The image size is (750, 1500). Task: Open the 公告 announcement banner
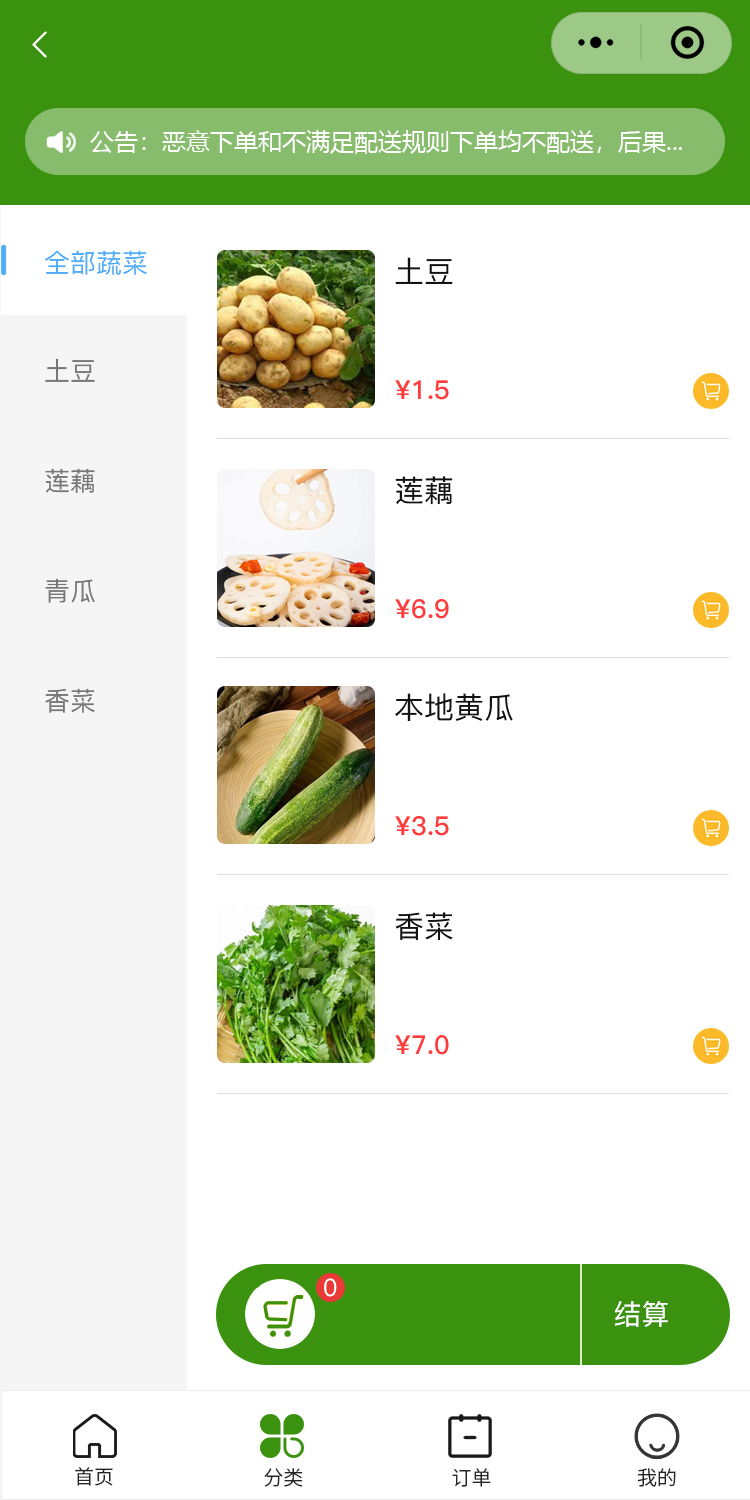coord(374,142)
